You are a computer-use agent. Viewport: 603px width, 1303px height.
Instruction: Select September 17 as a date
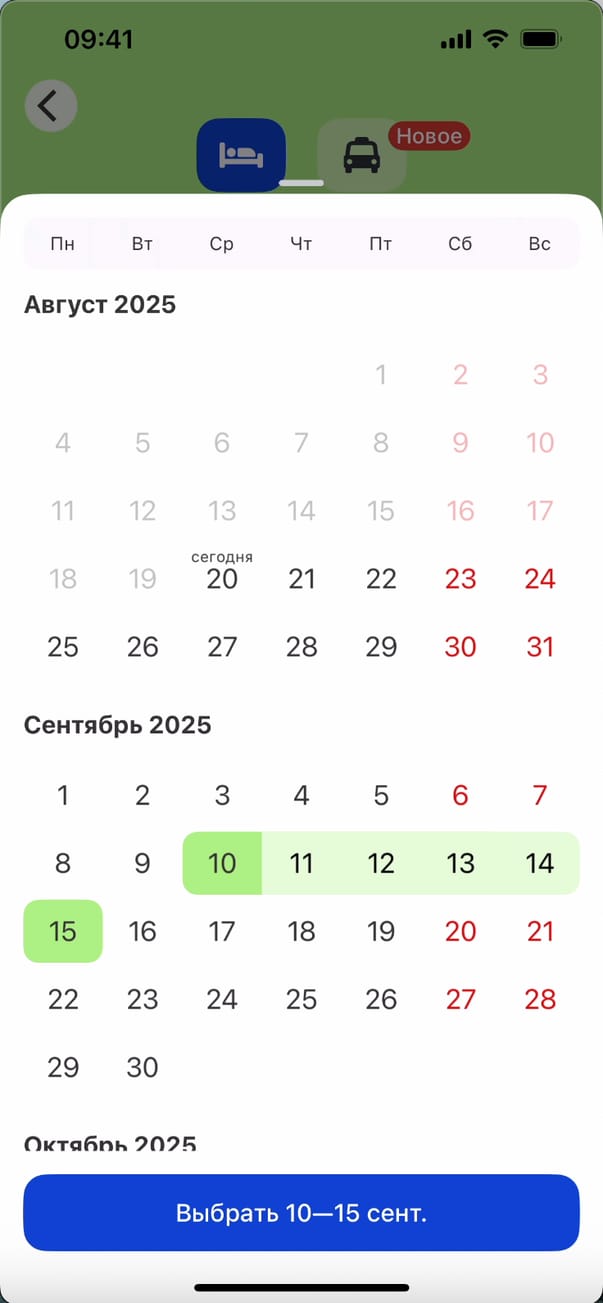[x=222, y=931]
